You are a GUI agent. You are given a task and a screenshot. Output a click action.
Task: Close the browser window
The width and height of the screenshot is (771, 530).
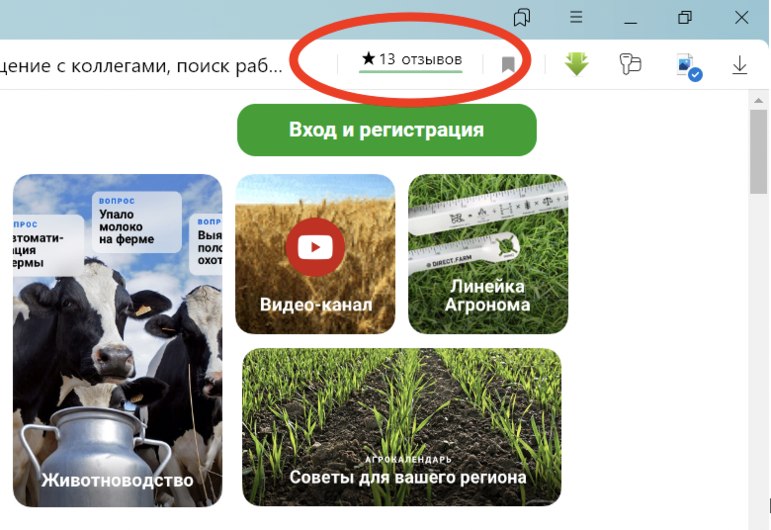tap(741, 17)
